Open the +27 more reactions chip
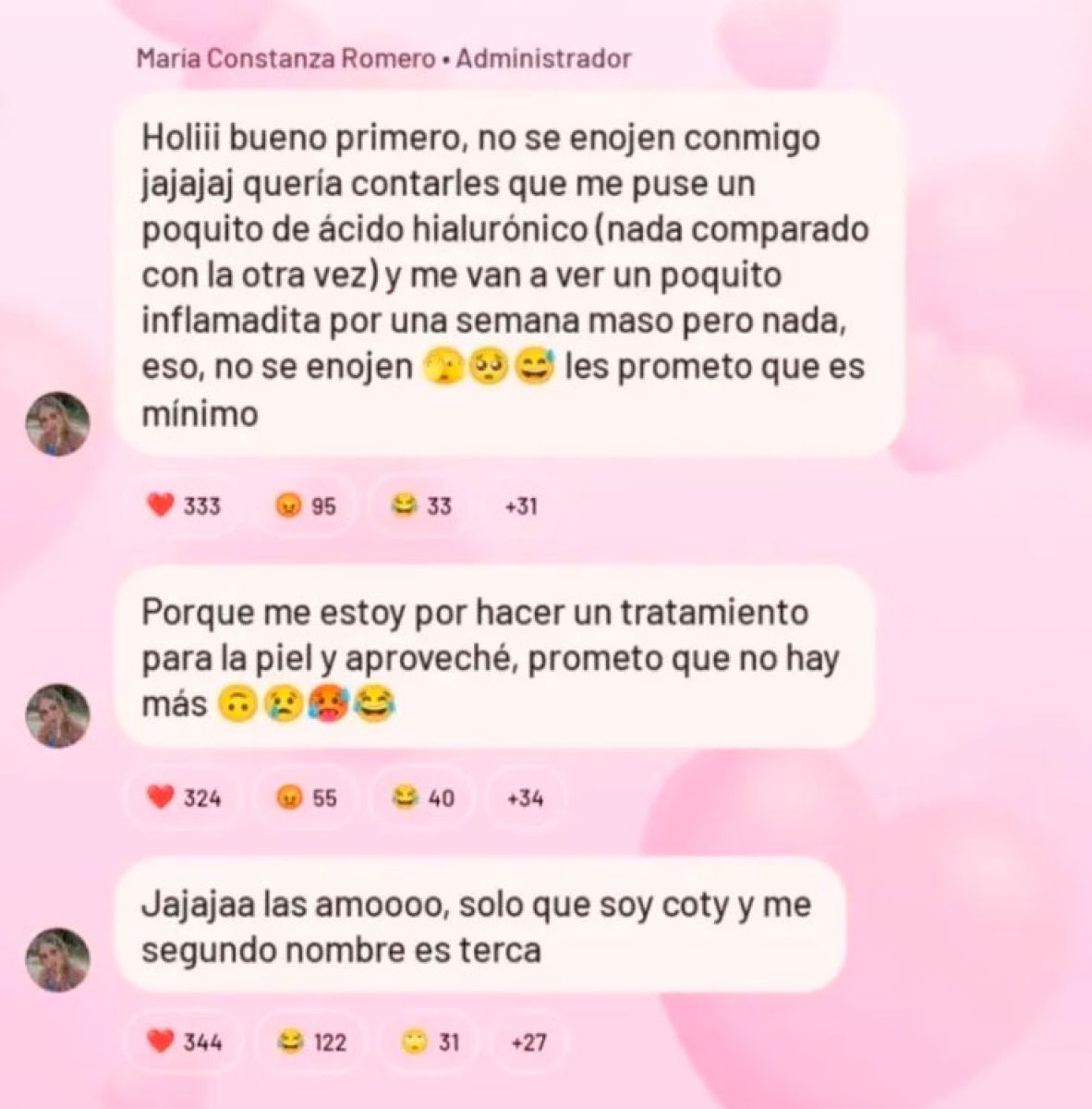 528,1042
